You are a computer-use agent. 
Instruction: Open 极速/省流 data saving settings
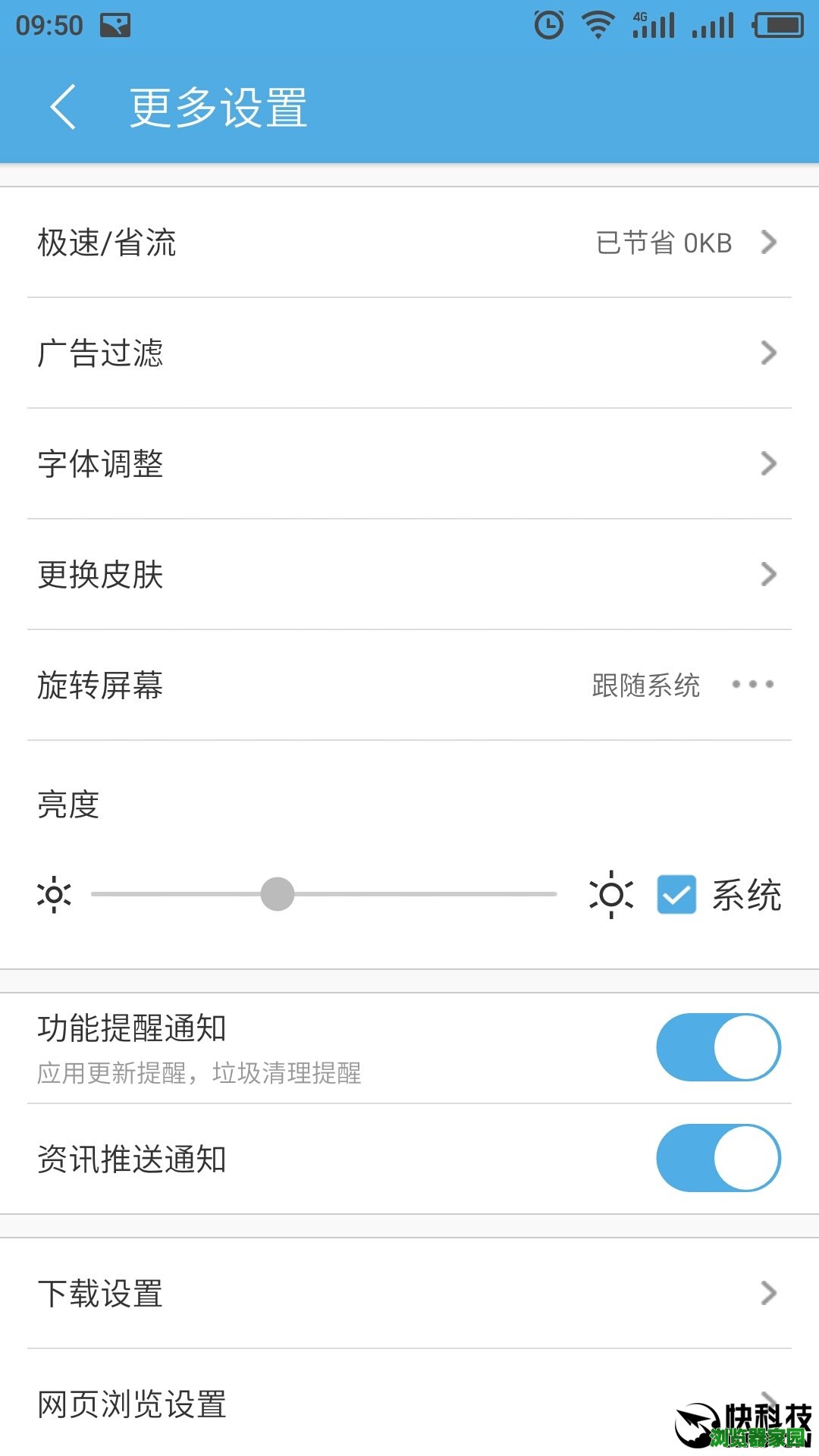pyautogui.click(x=409, y=243)
